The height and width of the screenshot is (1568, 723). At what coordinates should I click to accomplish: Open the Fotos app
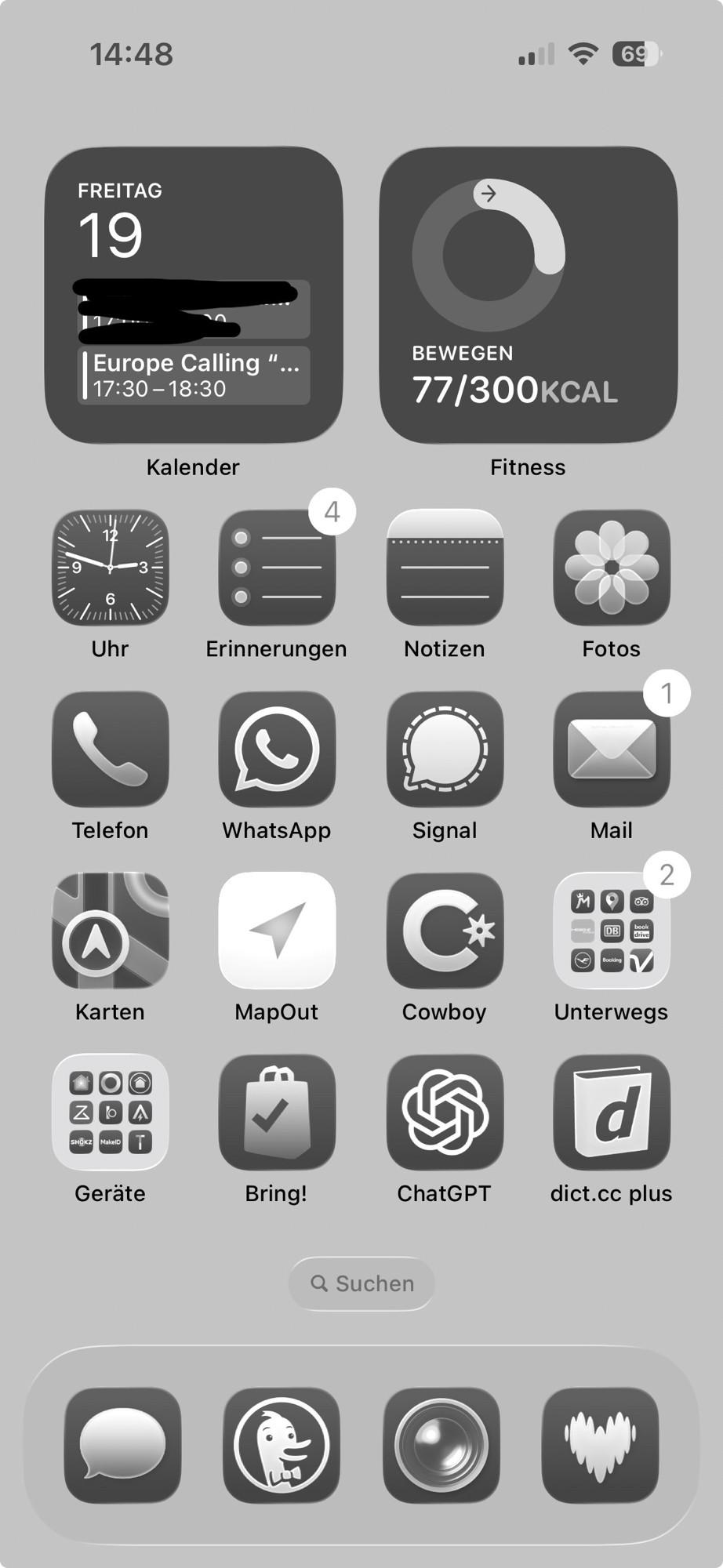point(612,568)
